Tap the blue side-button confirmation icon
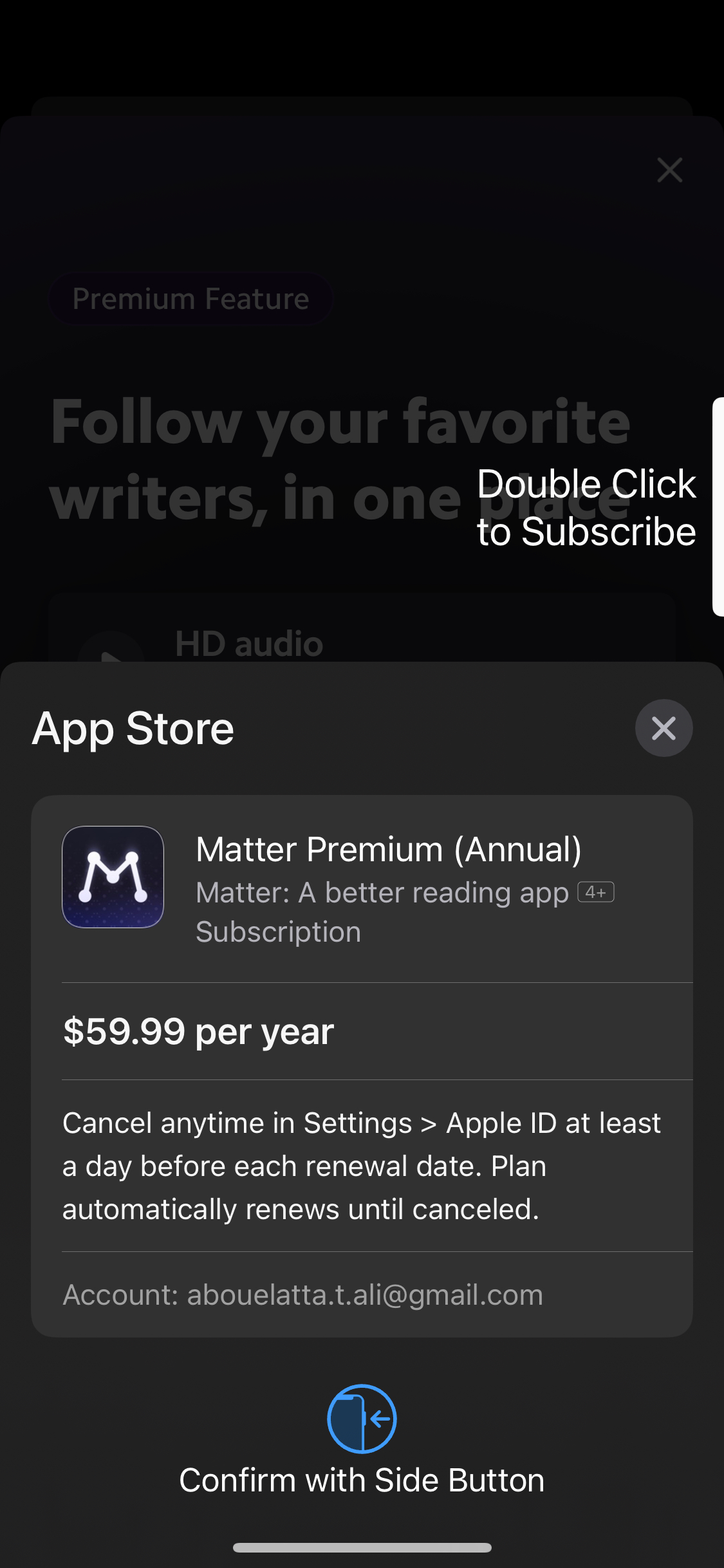Screen dimensions: 724x1568 [362, 1418]
